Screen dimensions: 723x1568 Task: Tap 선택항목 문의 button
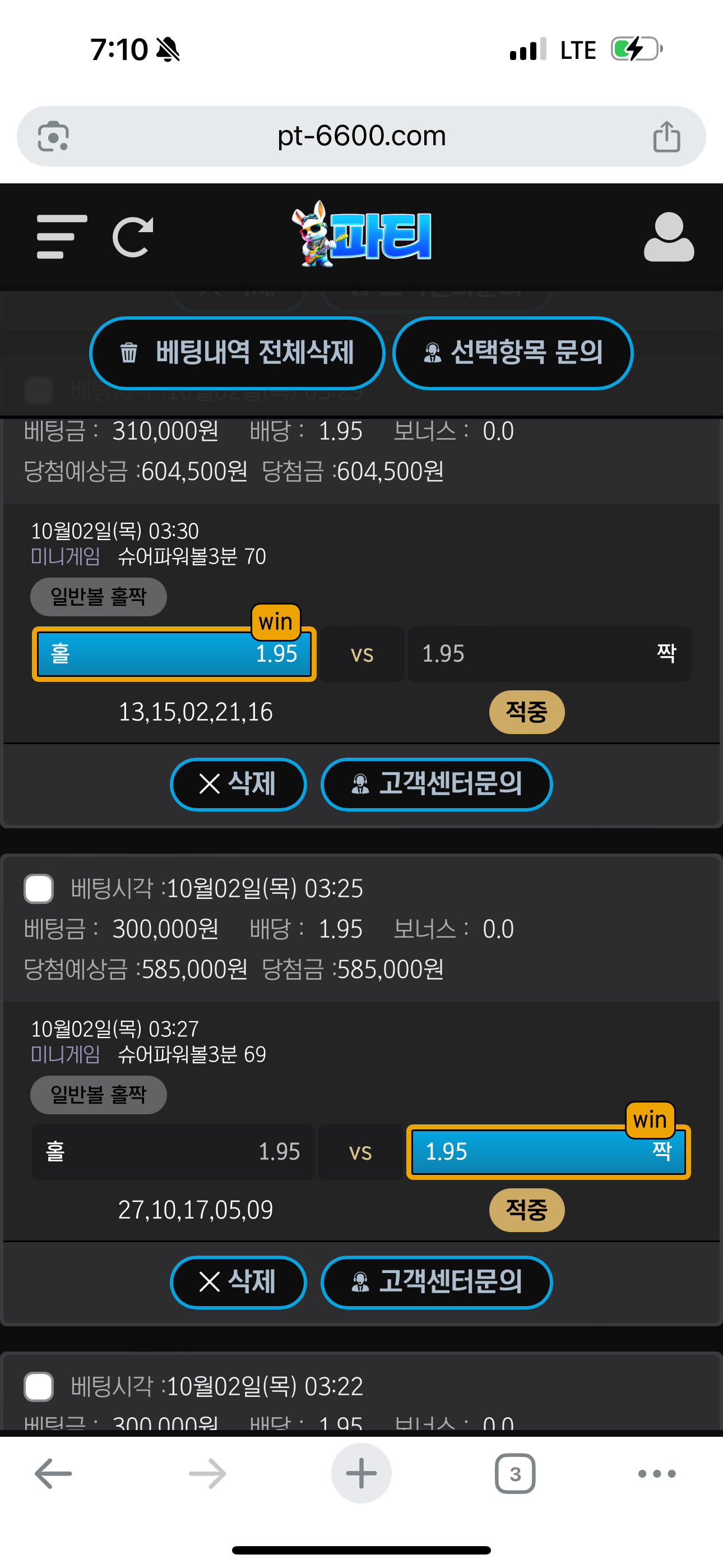(512, 353)
